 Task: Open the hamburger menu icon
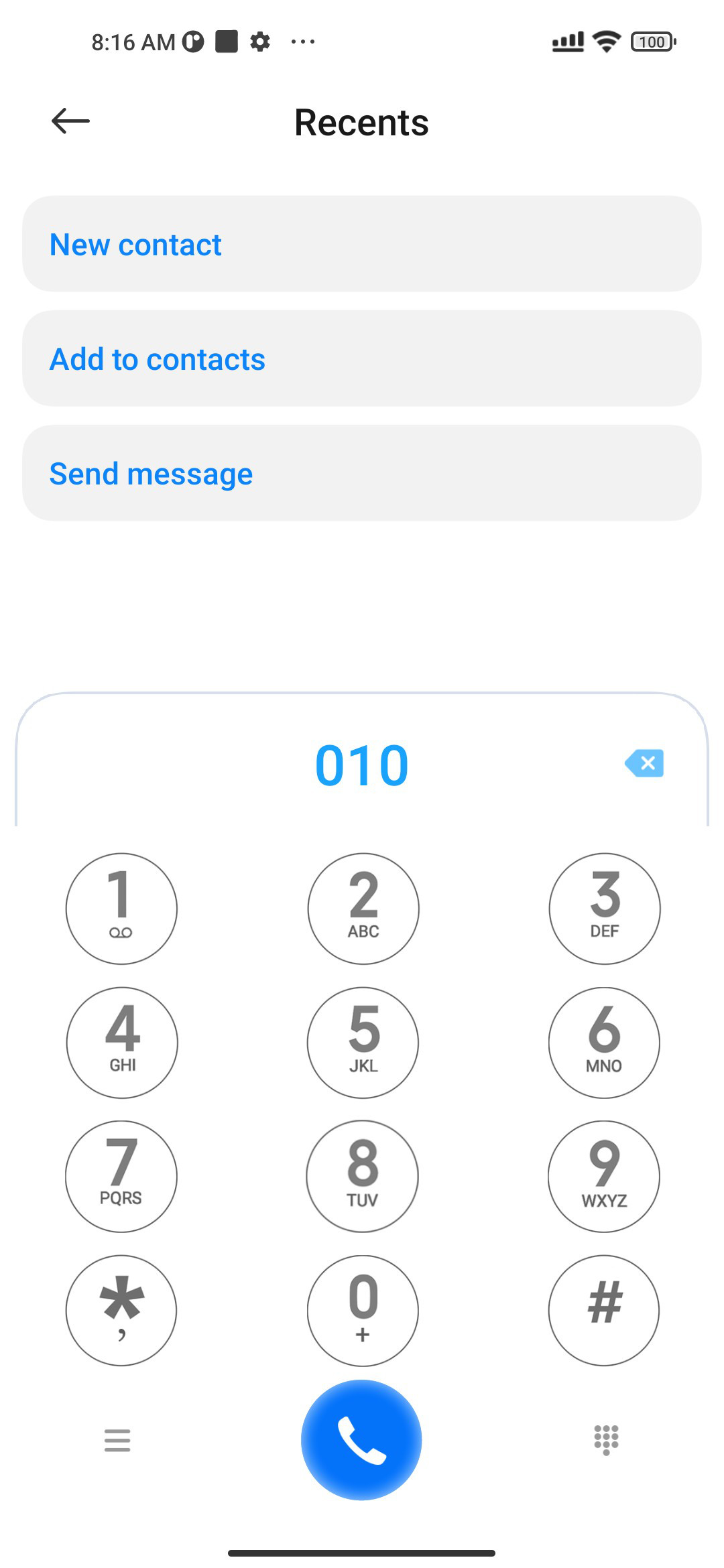click(x=117, y=1440)
